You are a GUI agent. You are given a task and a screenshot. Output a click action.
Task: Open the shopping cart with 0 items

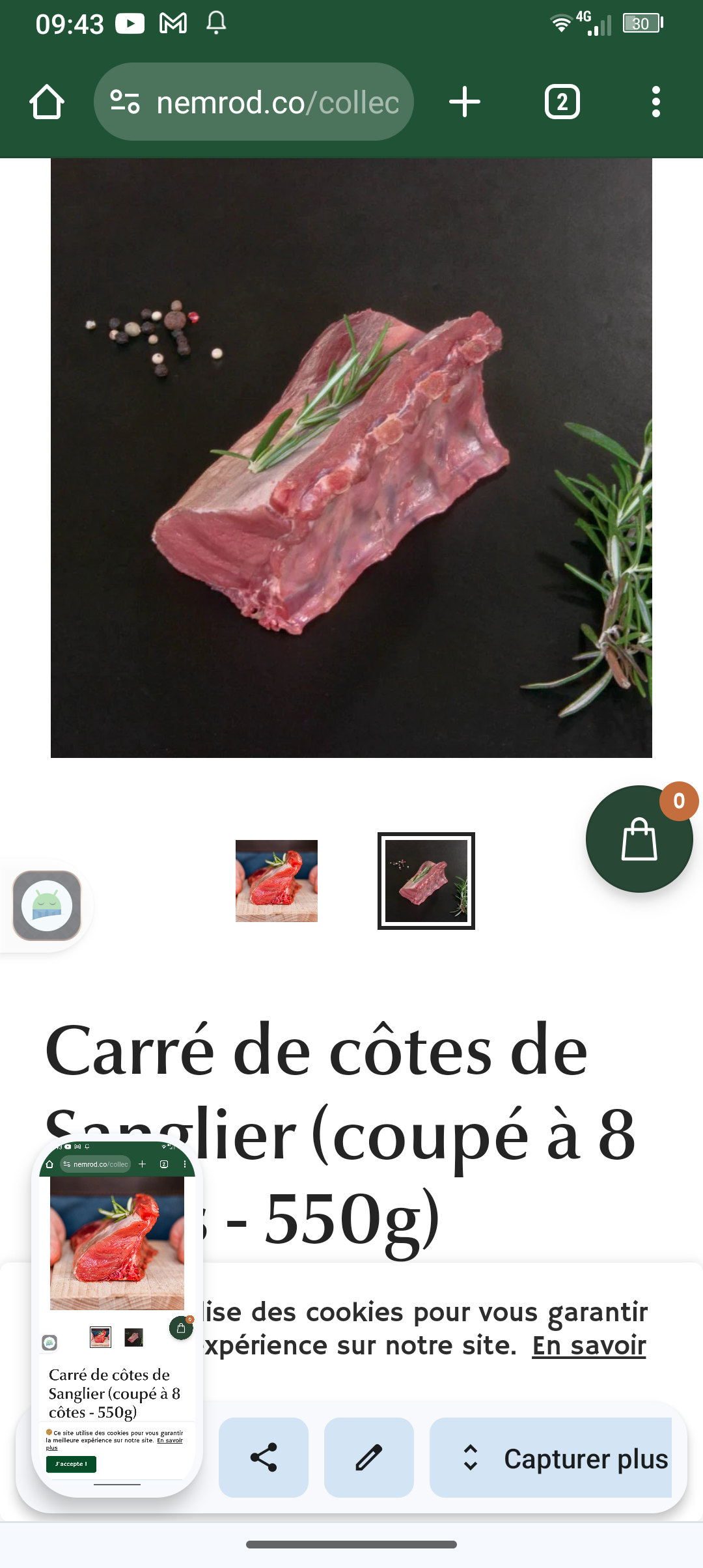click(639, 839)
